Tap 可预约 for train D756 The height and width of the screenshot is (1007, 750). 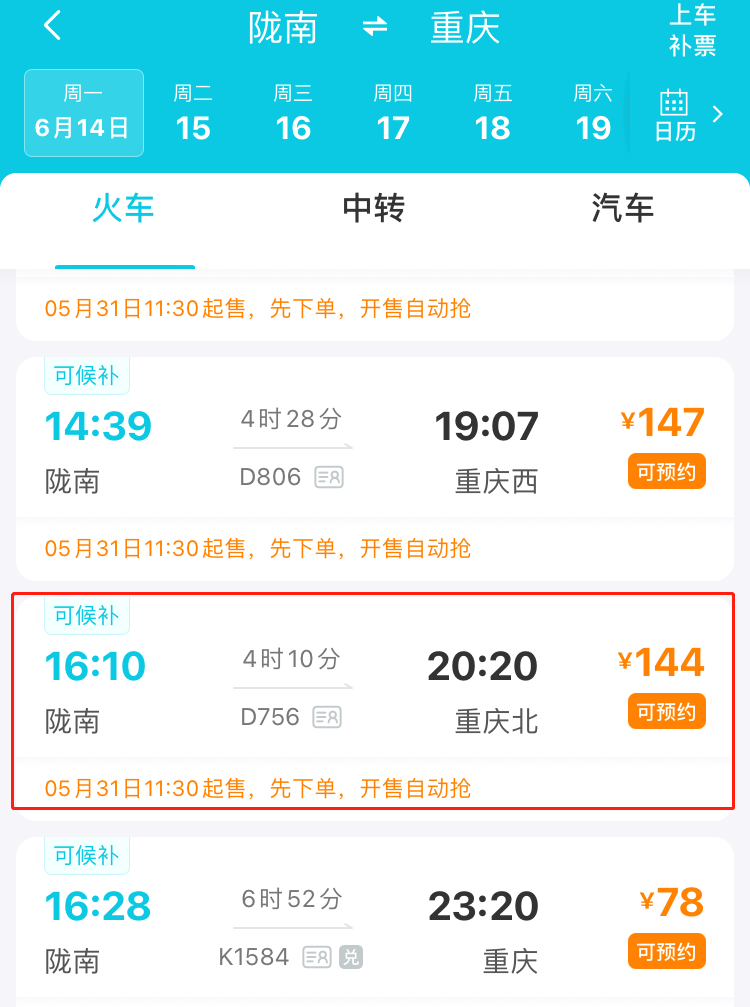click(x=666, y=712)
